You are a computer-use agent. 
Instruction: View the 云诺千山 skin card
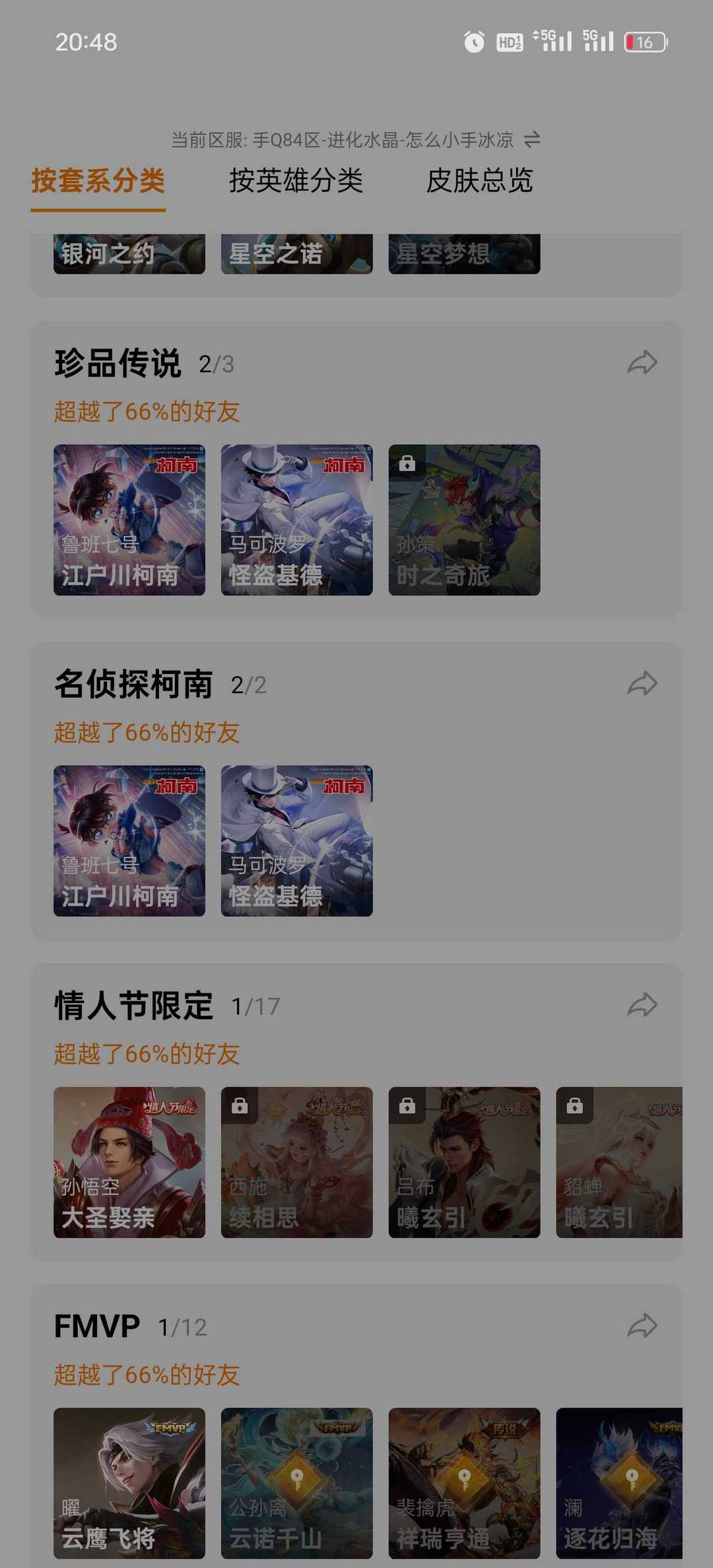[296, 1483]
